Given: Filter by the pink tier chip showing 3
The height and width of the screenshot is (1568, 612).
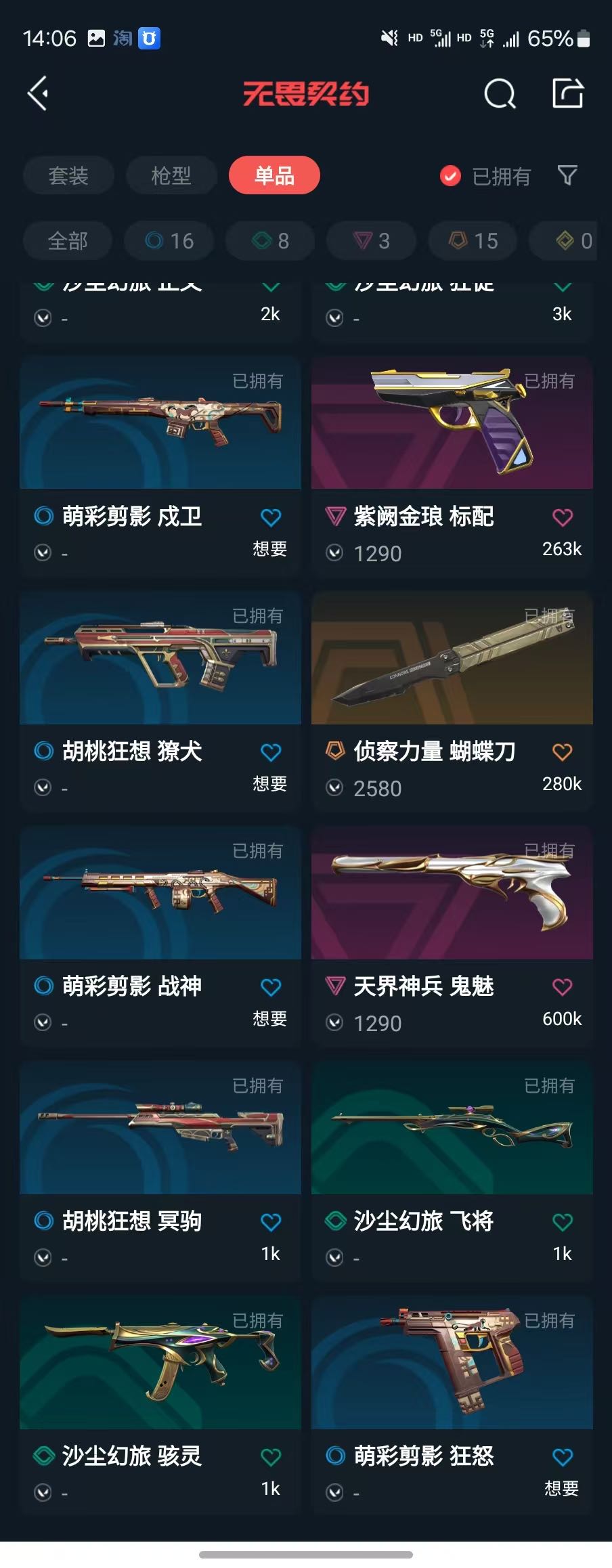Looking at the screenshot, I should click(371, 241).
